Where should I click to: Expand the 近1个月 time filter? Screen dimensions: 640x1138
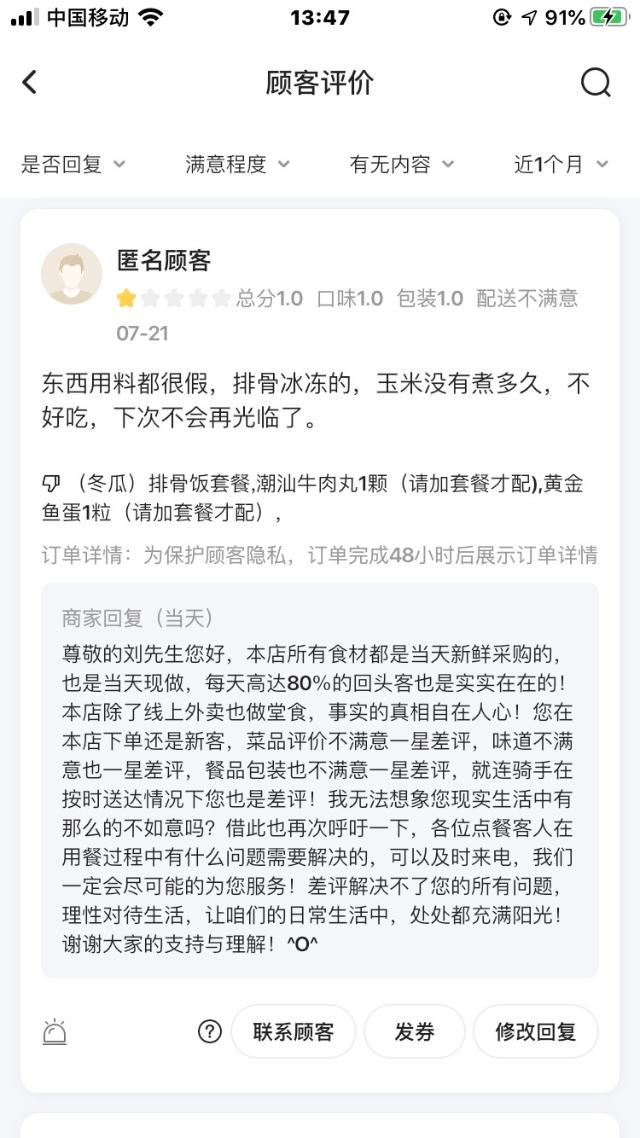click(x=561, y=165)
